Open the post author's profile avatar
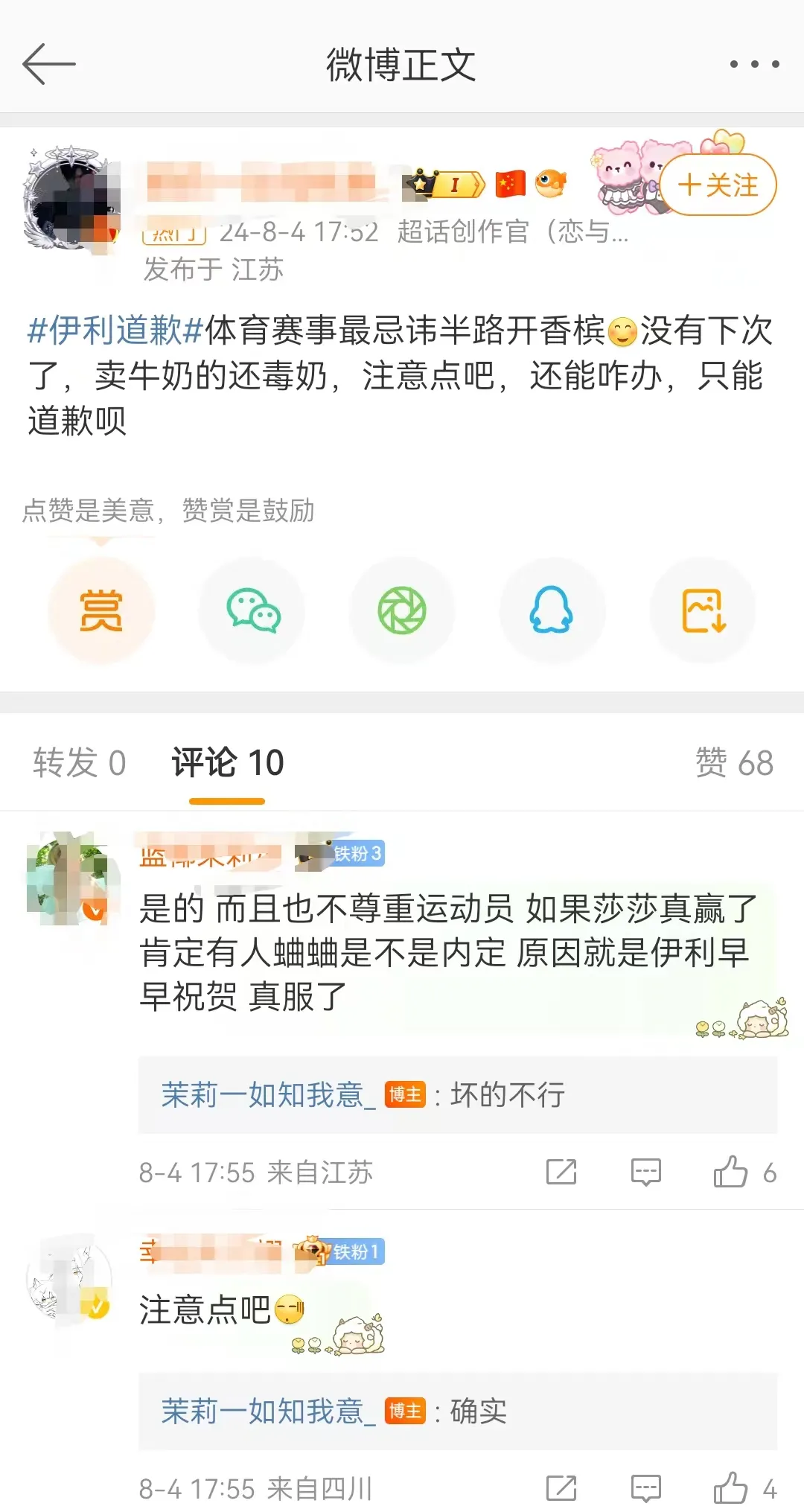The height and width of the screenshot is (1512, 804). point(72,198)
